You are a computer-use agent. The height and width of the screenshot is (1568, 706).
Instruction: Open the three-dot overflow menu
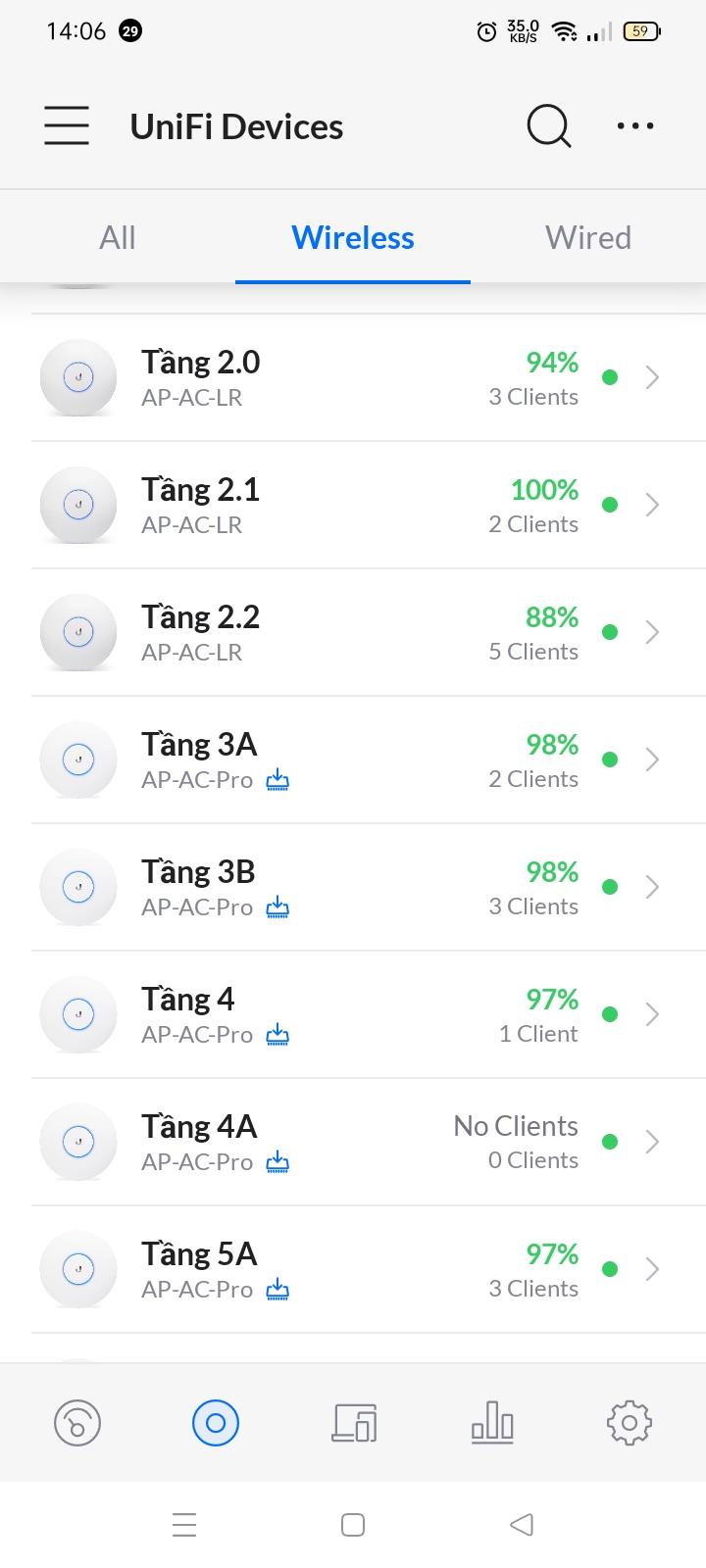[x=635, y=126]
